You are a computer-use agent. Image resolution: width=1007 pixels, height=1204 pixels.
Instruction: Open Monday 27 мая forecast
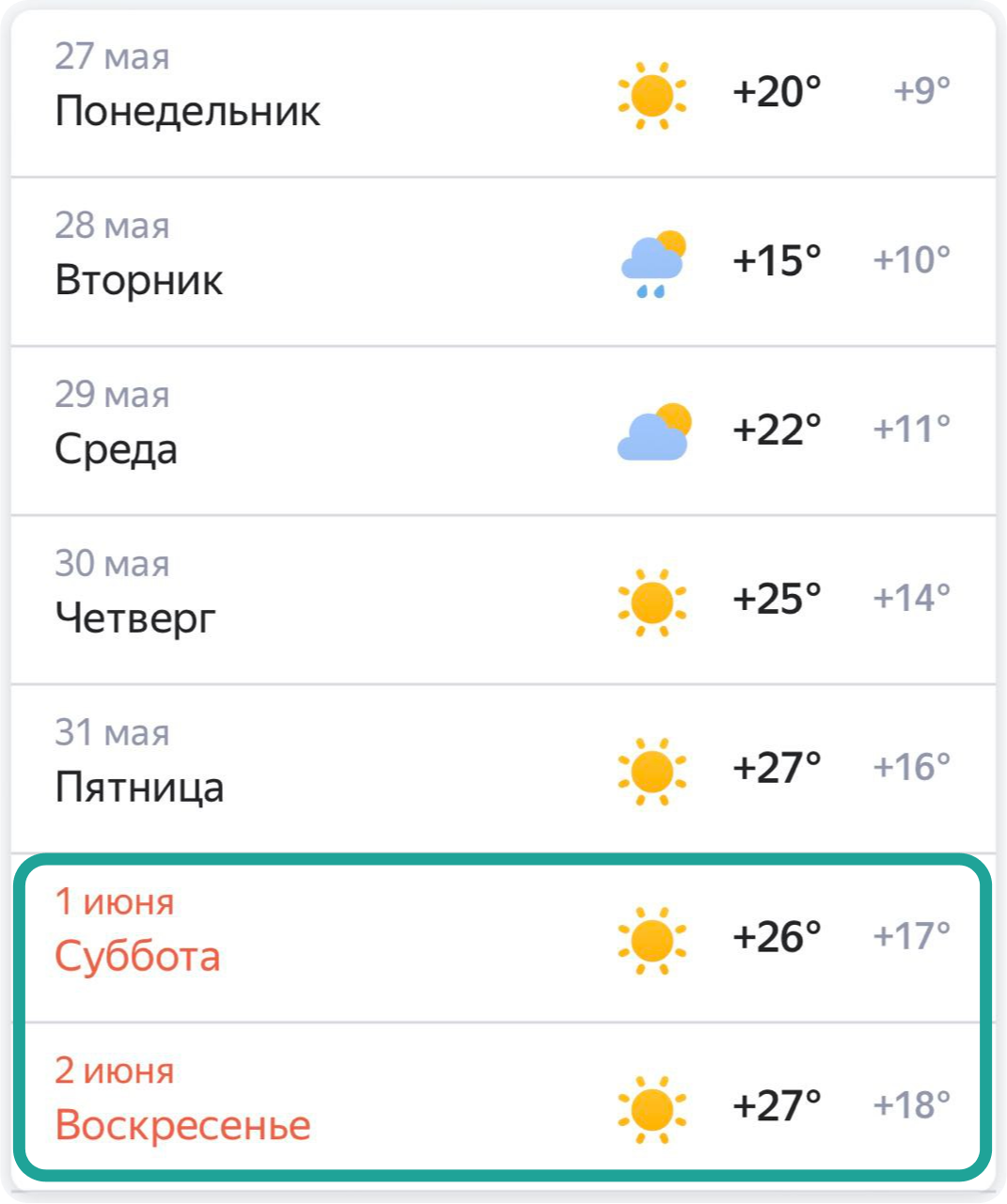pyautogui.click(x=503, y=92)
